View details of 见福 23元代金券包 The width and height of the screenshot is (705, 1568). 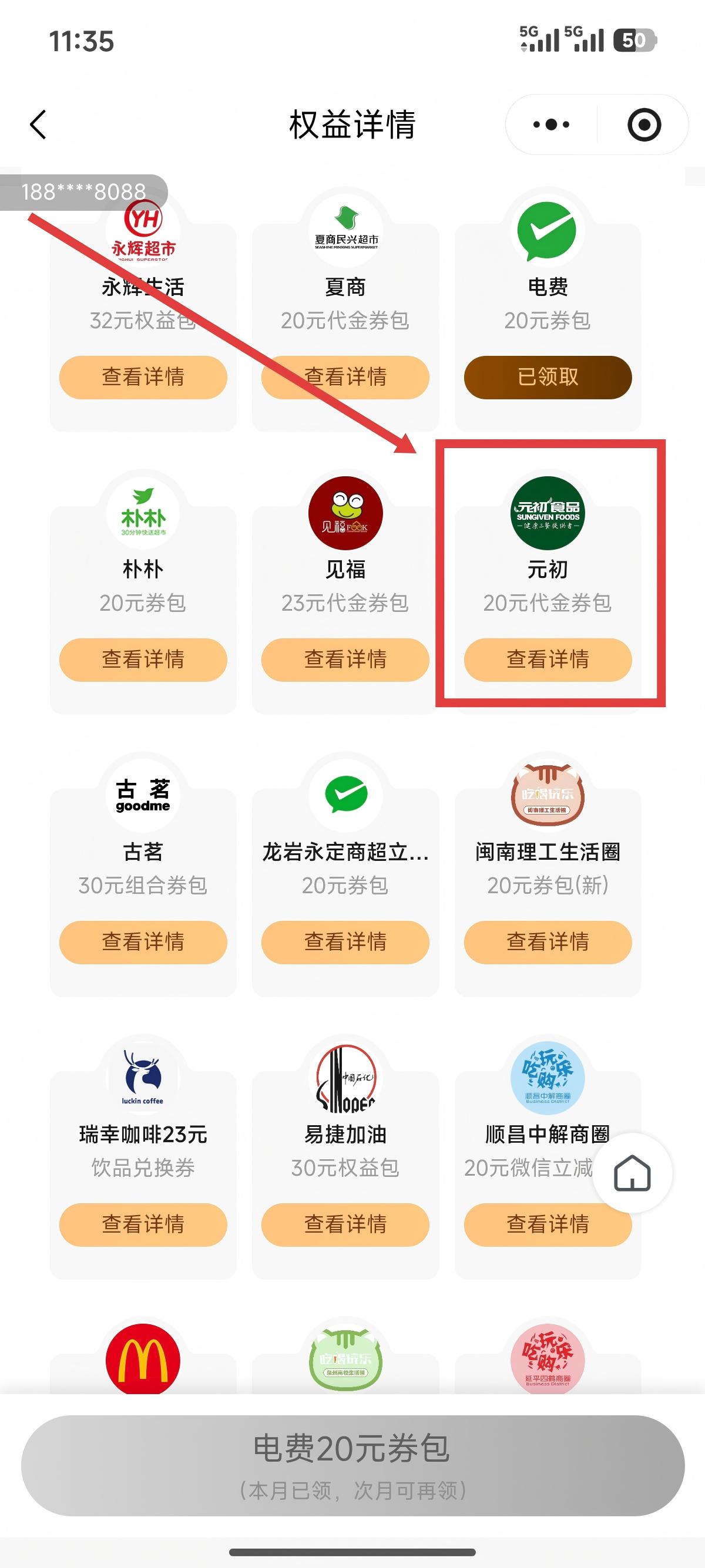(345, 659)
